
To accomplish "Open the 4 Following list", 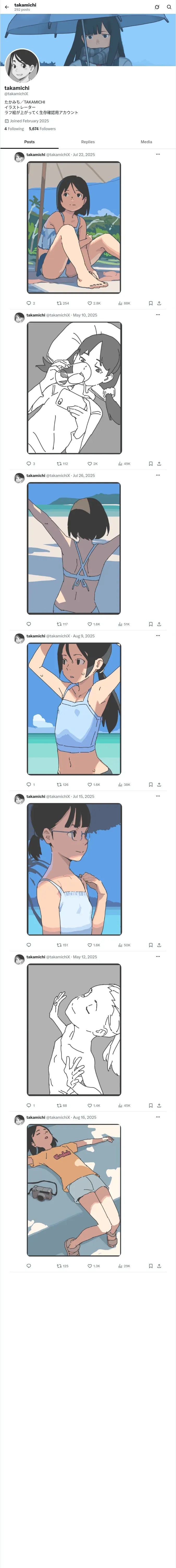I will (14, 129).
